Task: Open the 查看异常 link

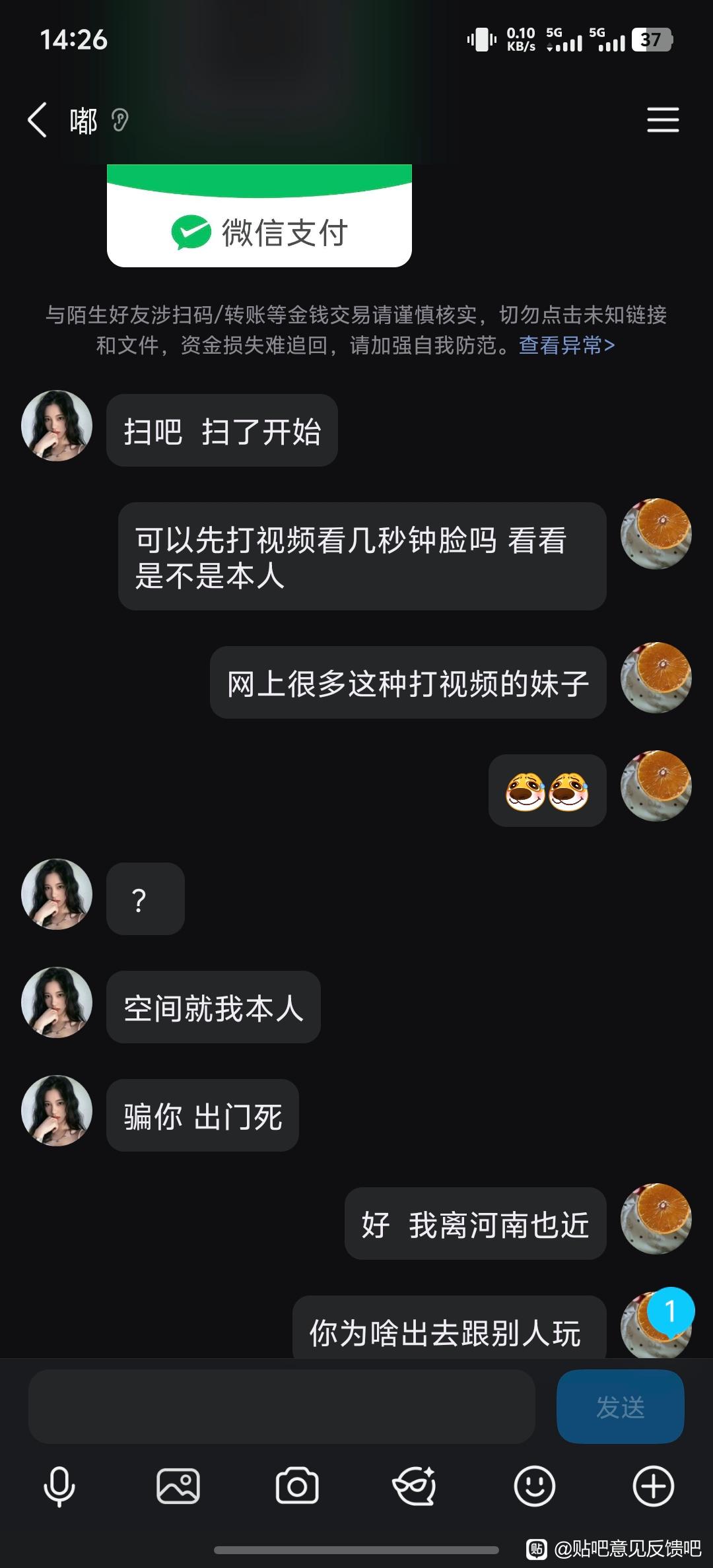Action: (566, 345)
